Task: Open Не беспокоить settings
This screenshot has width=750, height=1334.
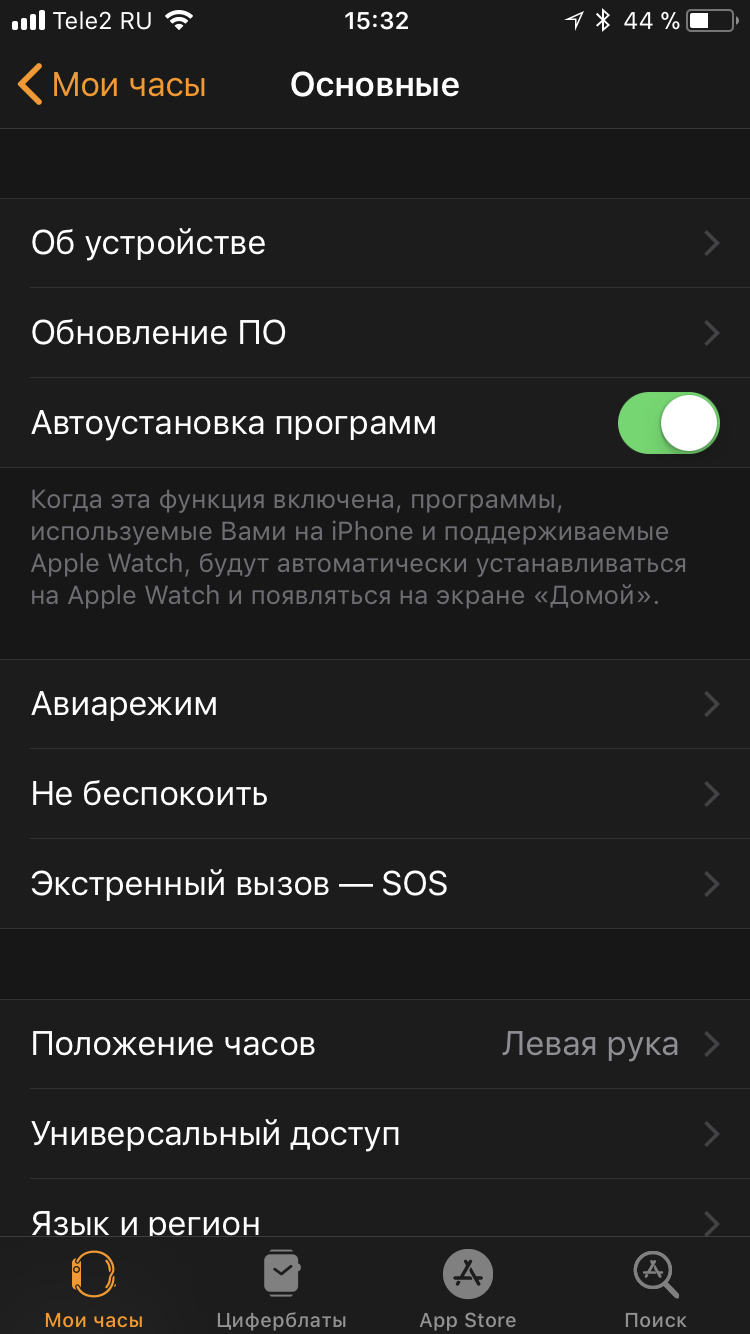Action: 375,794
